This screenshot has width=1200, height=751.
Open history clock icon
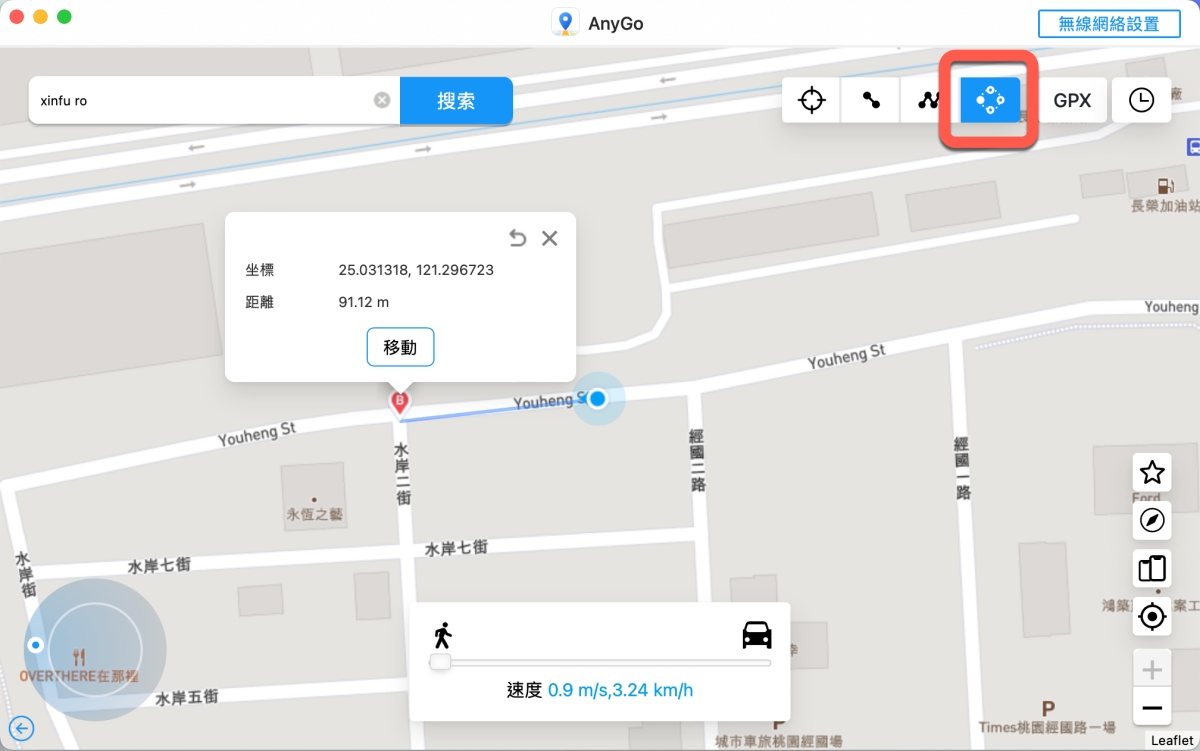pyautogui.click(x=1141, y=100)
